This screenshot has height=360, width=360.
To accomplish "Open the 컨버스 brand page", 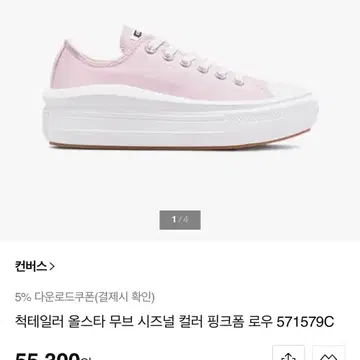I will pyautogui.click(x=35, y=266).
